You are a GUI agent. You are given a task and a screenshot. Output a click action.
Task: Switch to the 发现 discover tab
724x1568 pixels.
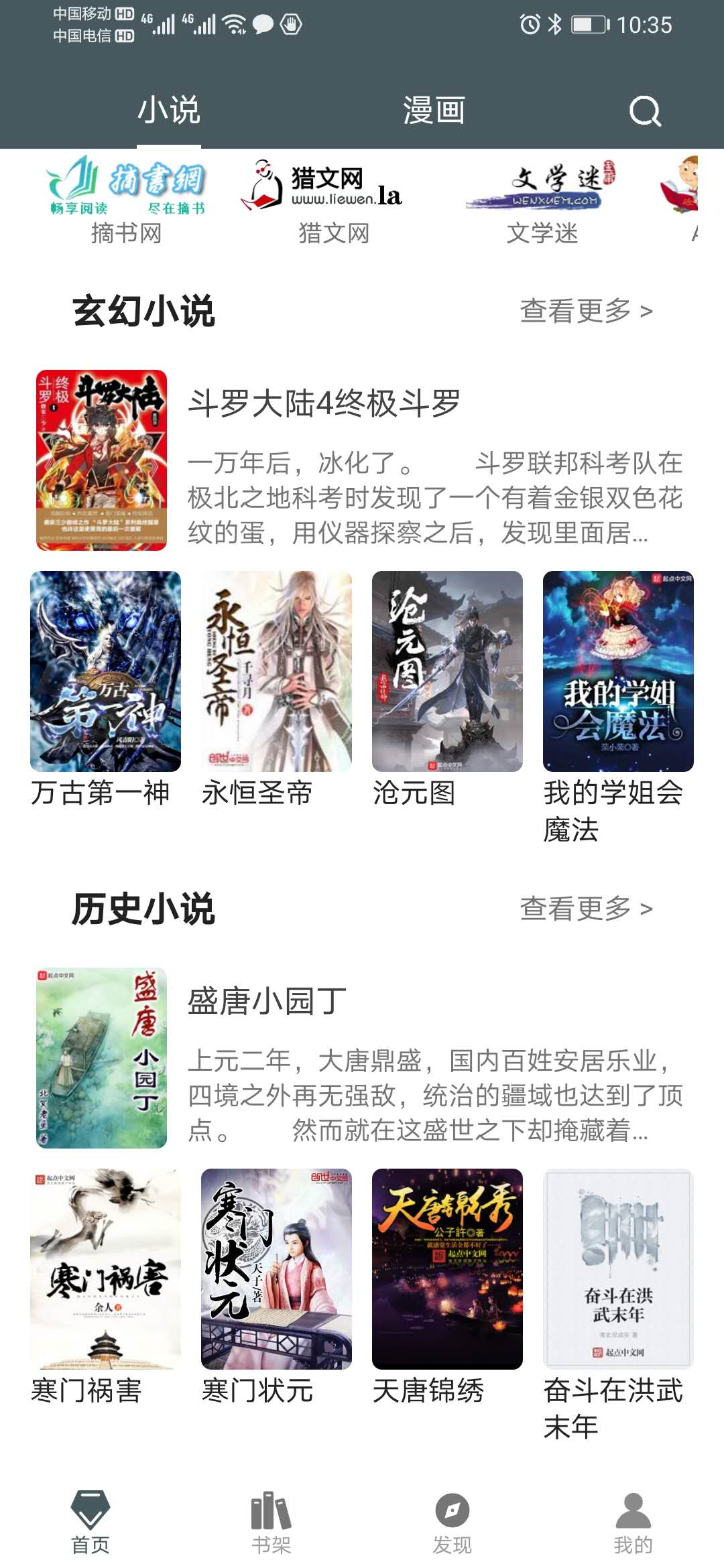tap(452, 1522)
